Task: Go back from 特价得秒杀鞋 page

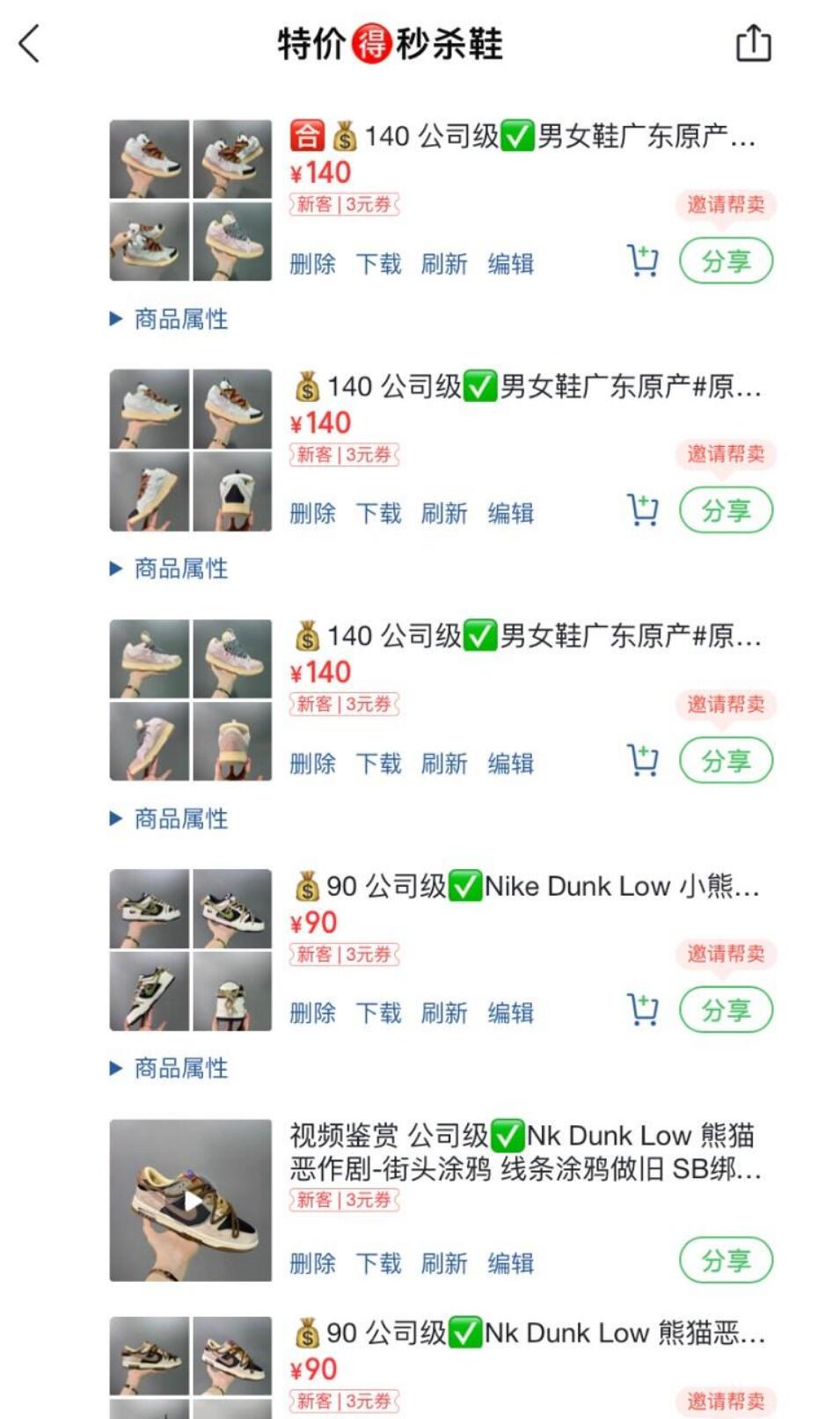Action: tap(30, 44)
